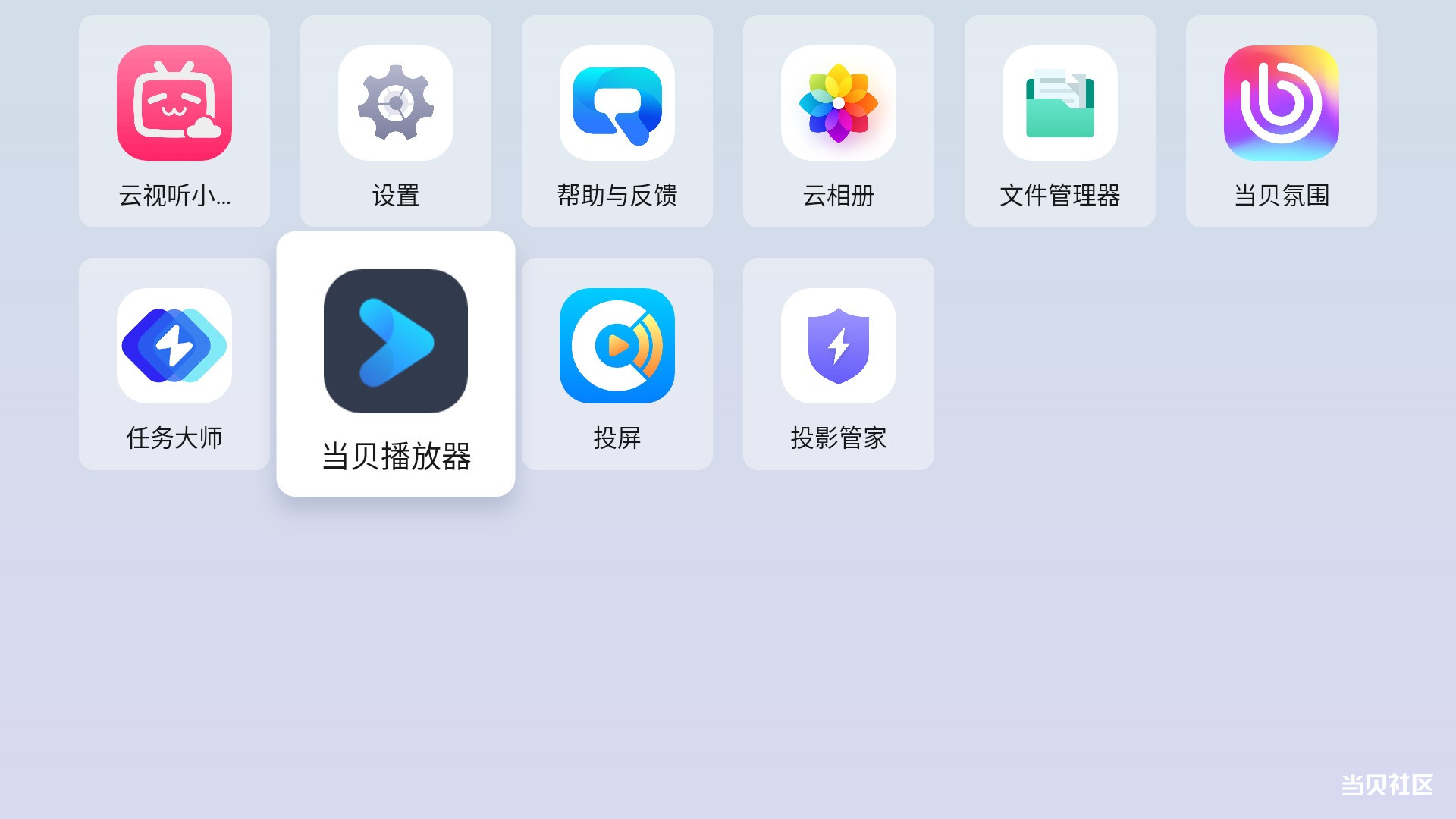Open 投屏 screen casting app
Image resolution: width=1456 pixels, height=819 pixels.
(617, 364)
